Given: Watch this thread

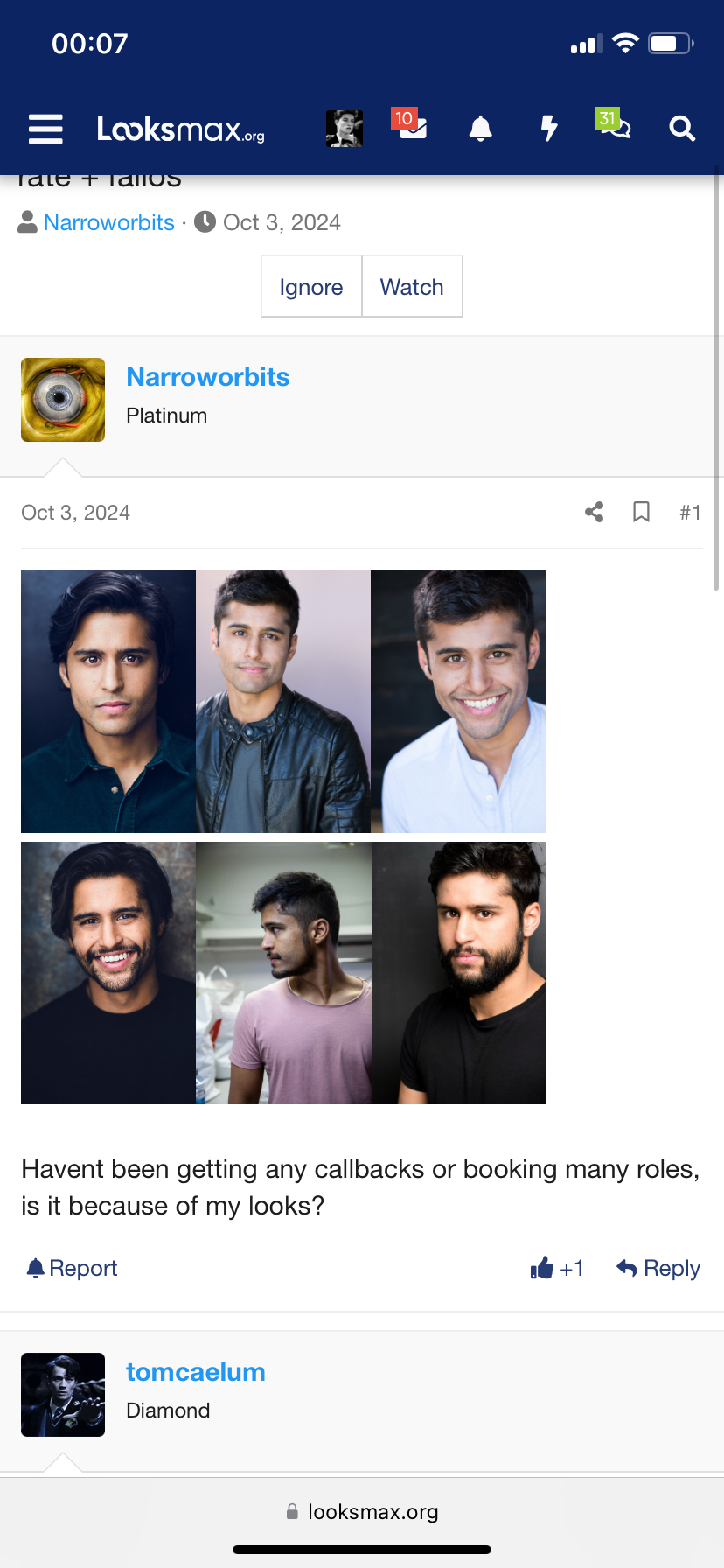Looking at the screenshot, I should coord(412,287).
